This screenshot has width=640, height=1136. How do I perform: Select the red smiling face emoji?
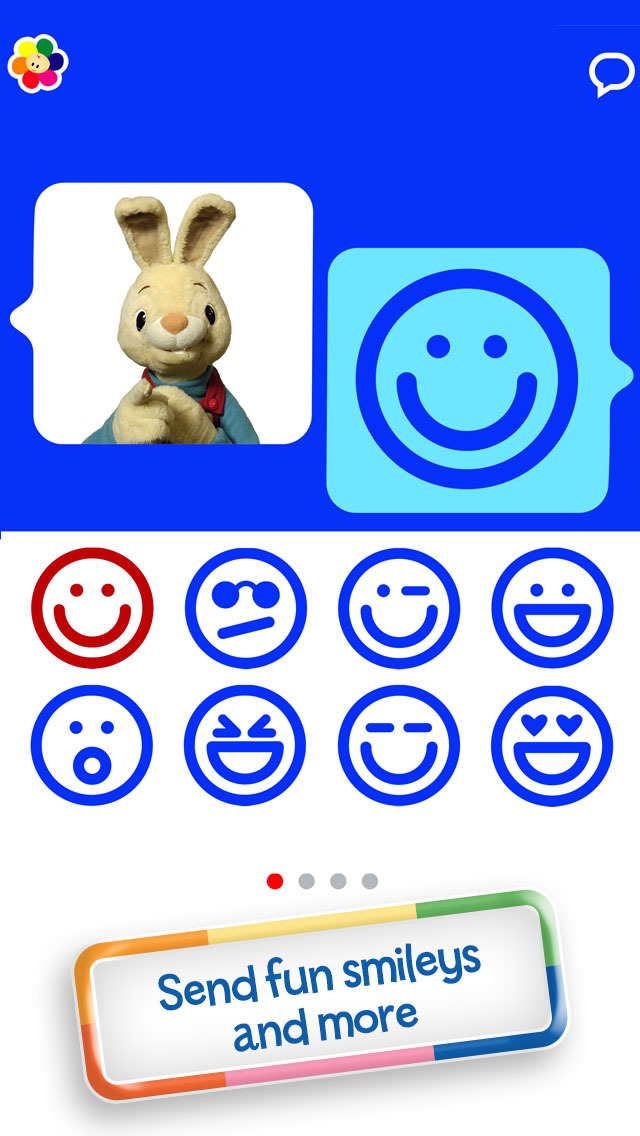pyautogui.click(x=92, y=607)
